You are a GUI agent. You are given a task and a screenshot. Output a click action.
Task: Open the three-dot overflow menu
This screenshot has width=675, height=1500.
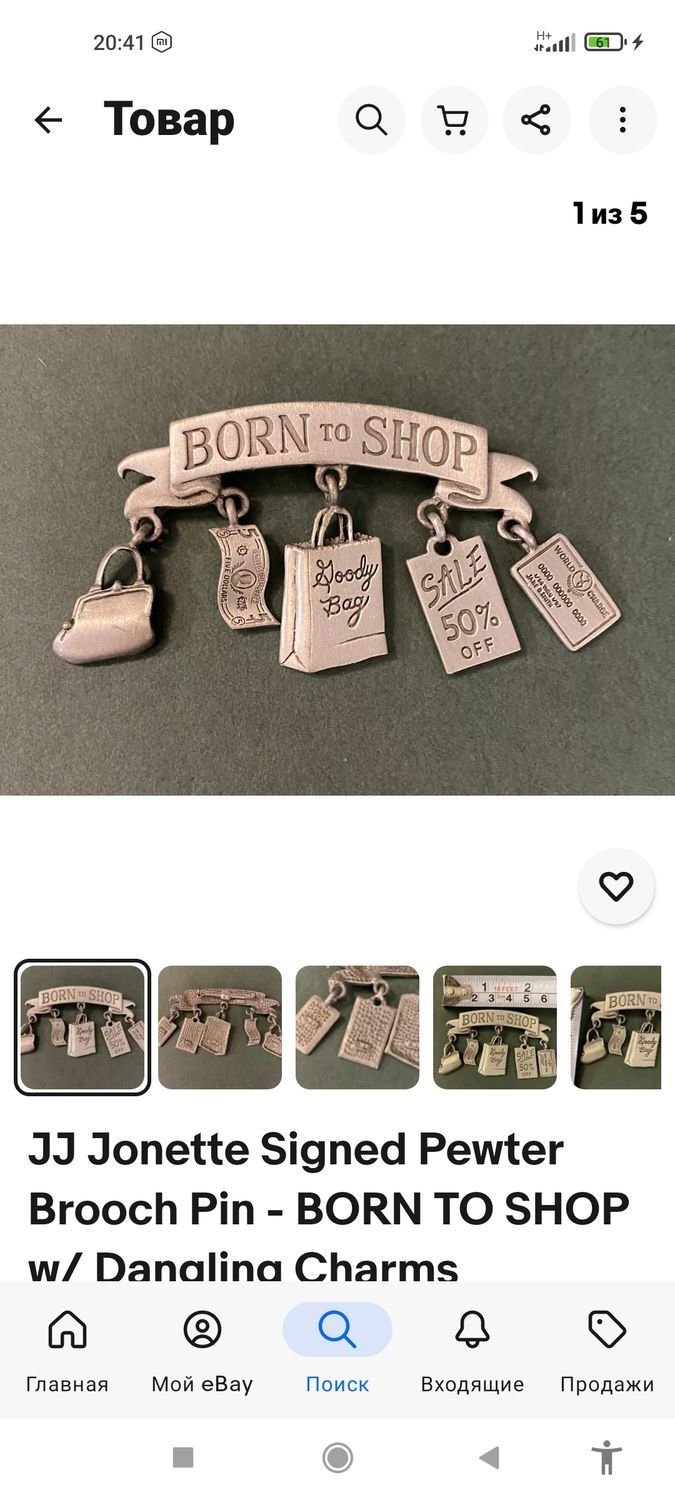[622, 121]
